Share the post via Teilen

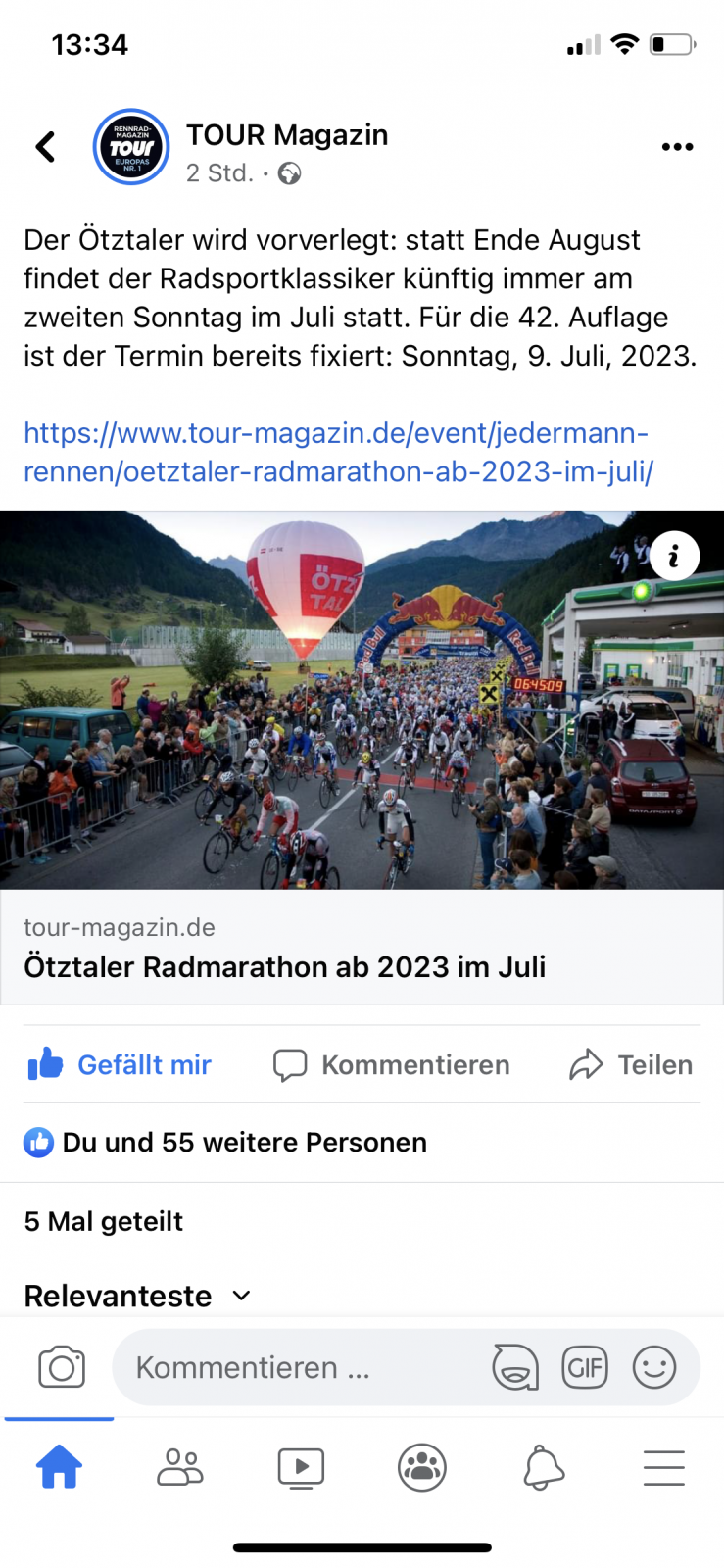coord(631,1064)
